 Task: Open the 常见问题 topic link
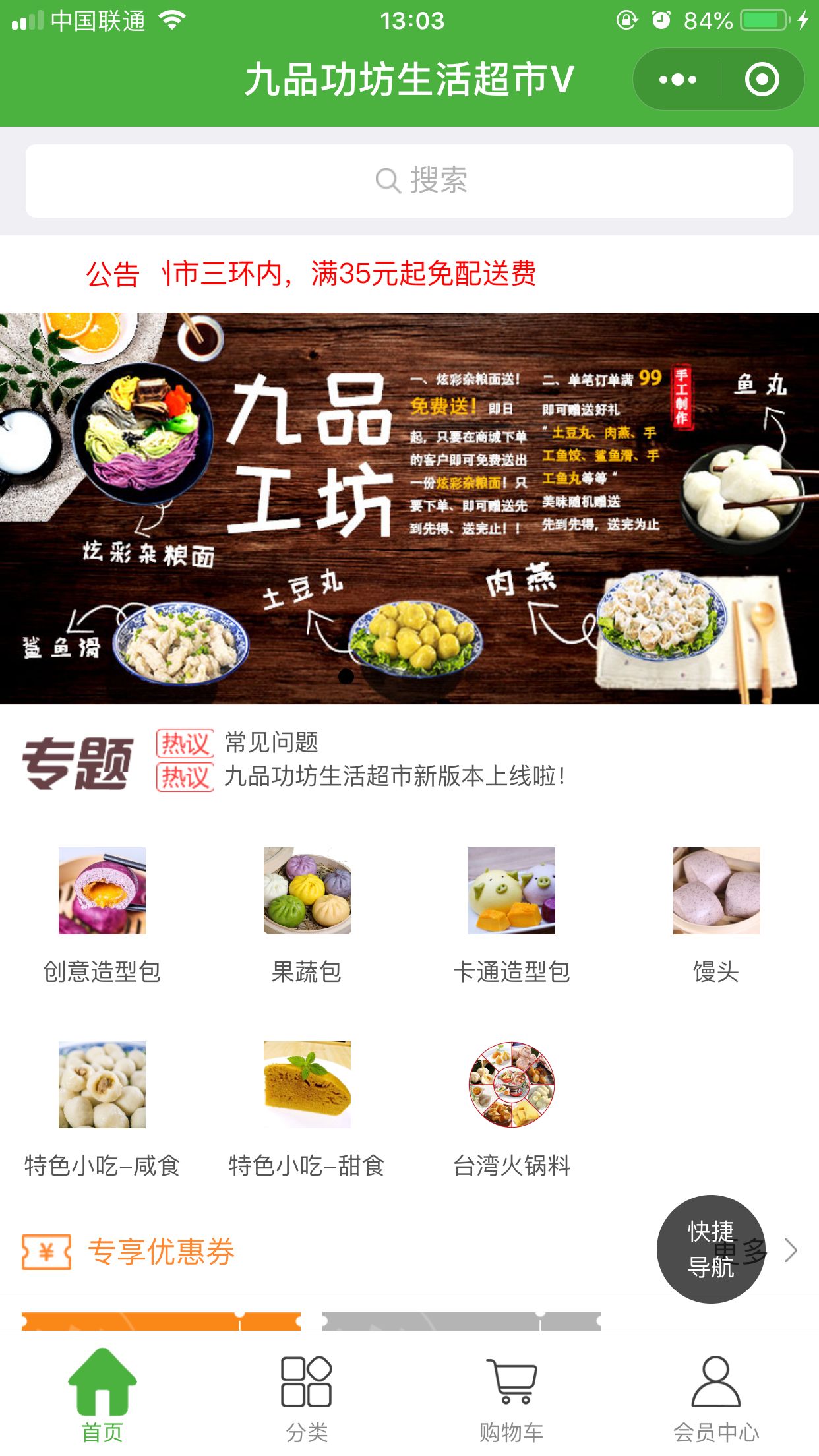click(x=271, y=743)
